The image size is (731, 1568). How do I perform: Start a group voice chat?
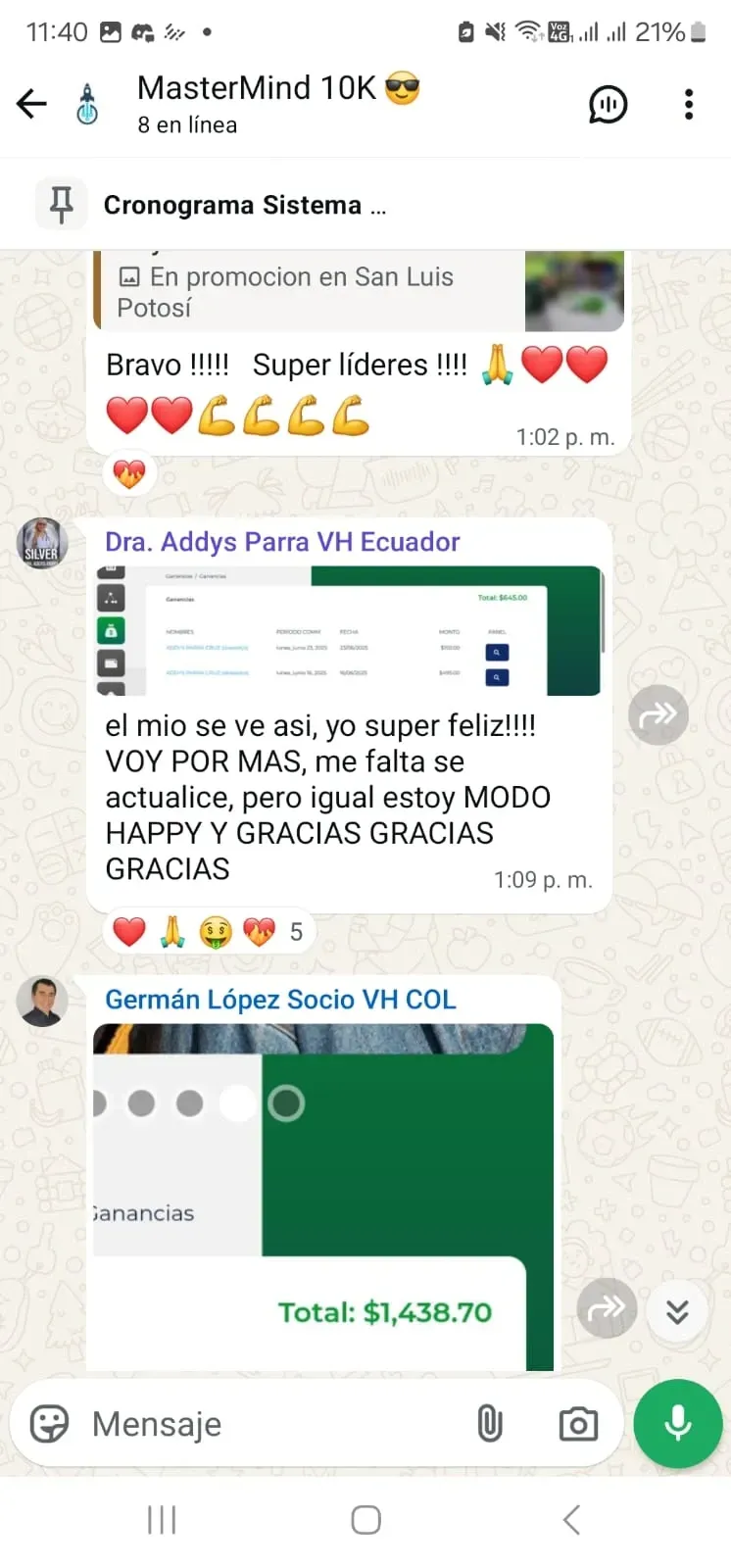pos(608,104)
